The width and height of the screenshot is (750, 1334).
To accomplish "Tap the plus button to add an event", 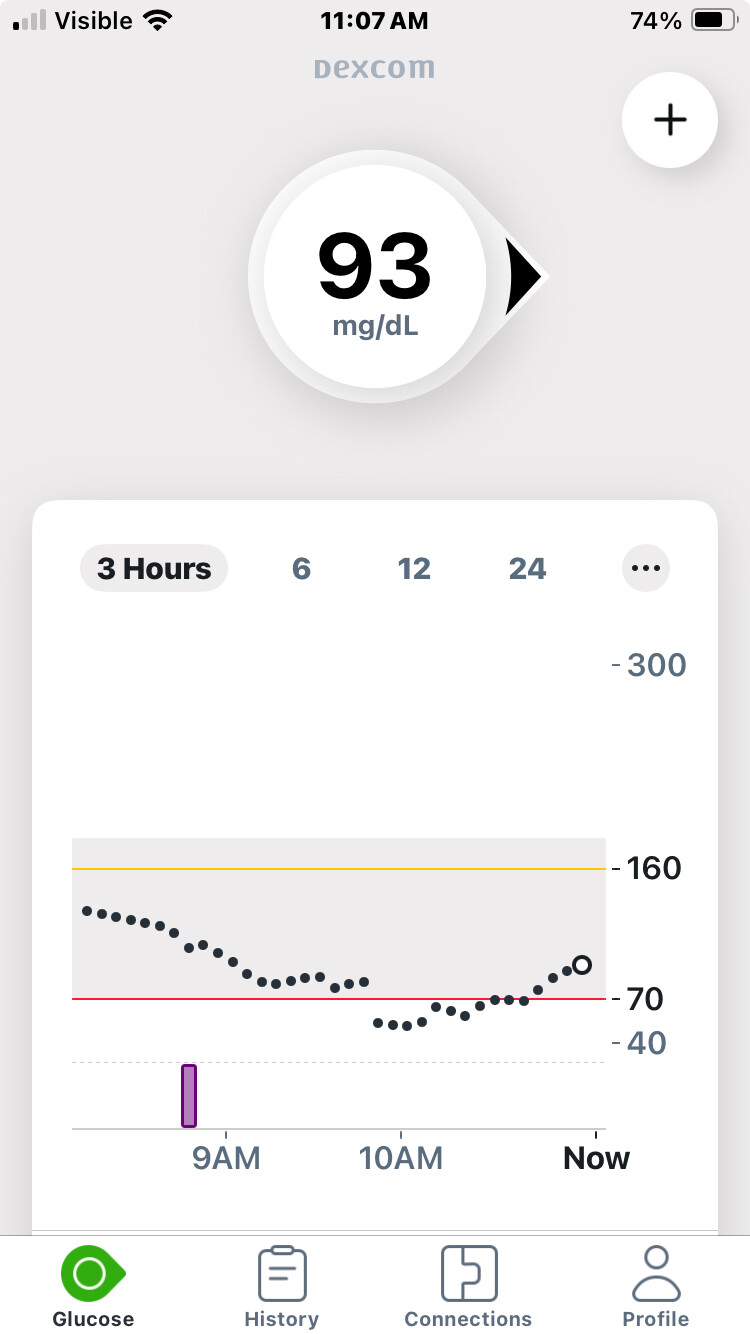I will [x=669, y=120].
